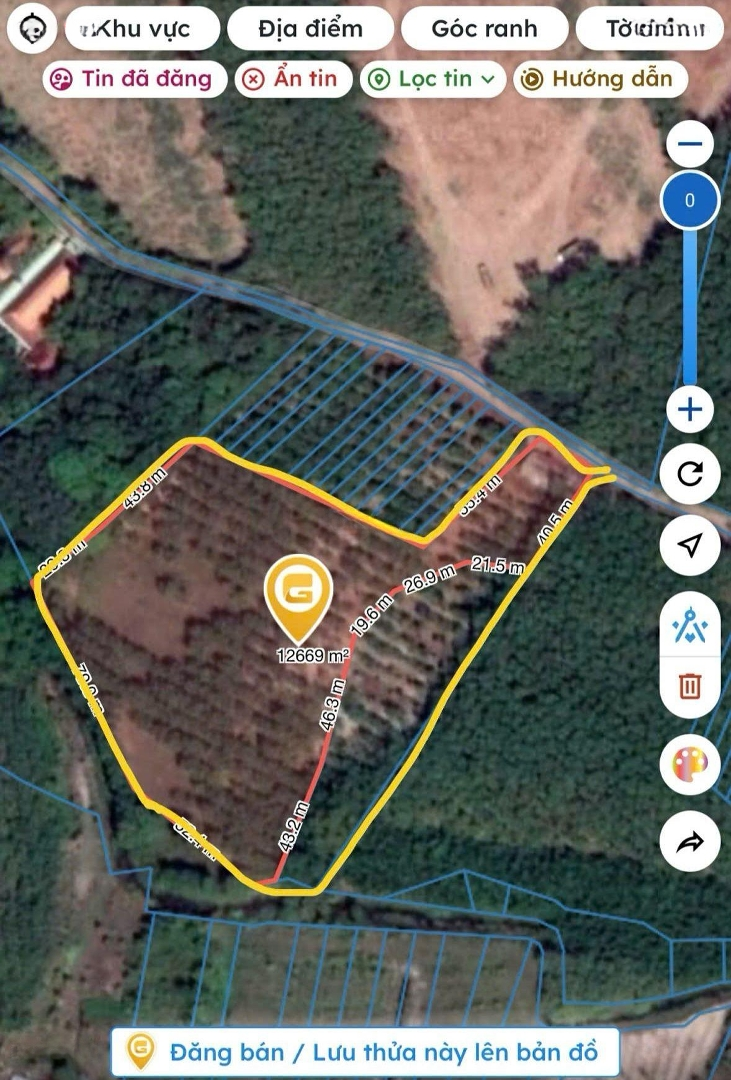The height and width of the screenshot is (1080, 731).
Task: Tap Đăng bán / Lưu thửa này lên bản đồ
Action: tap(365, 1052)
